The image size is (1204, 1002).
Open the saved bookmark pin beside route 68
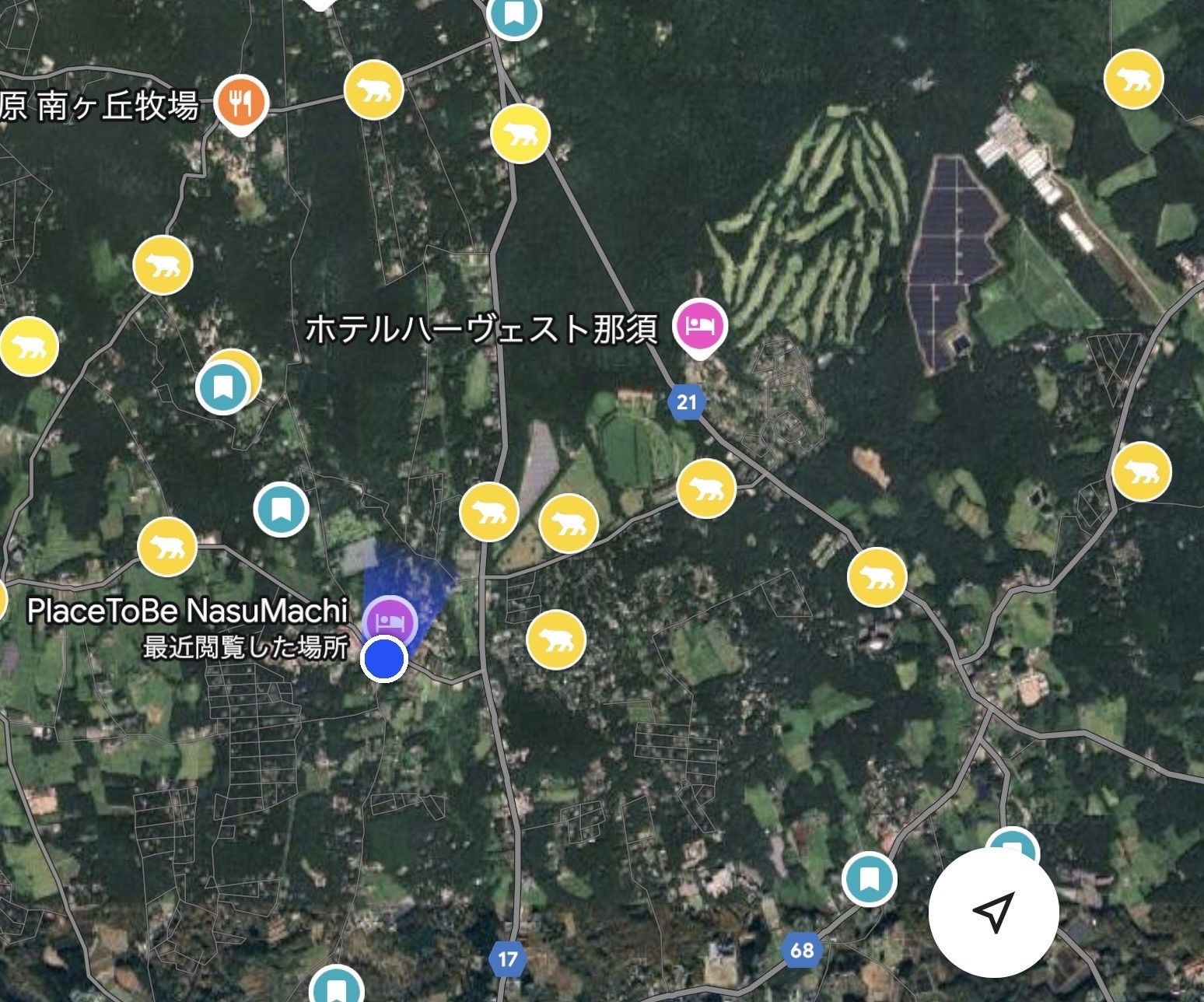[869, 879]
